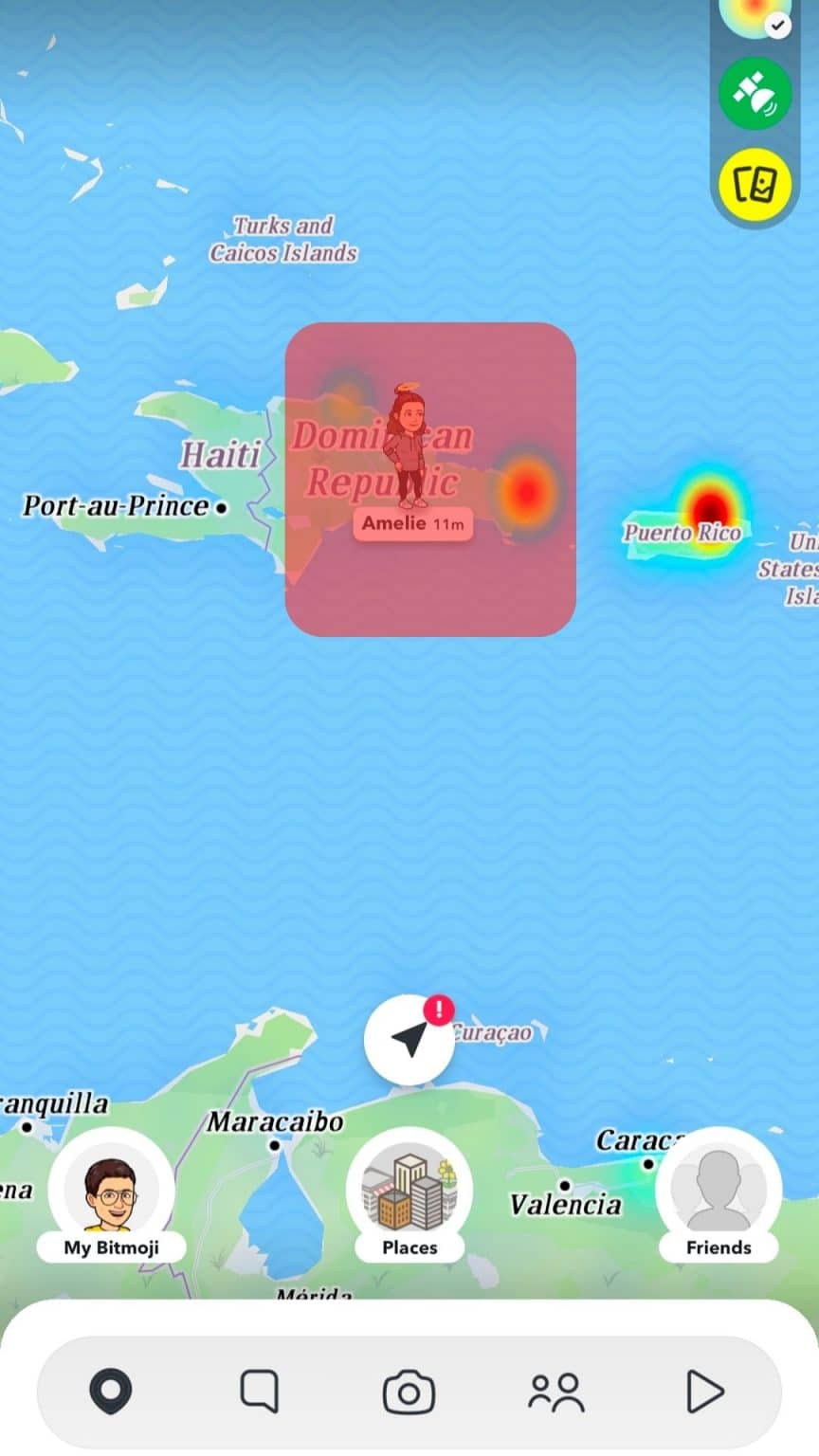Enable satellite view with the green satellite icon
This screenshot has width=819, height=1456.
coord(755,94)
